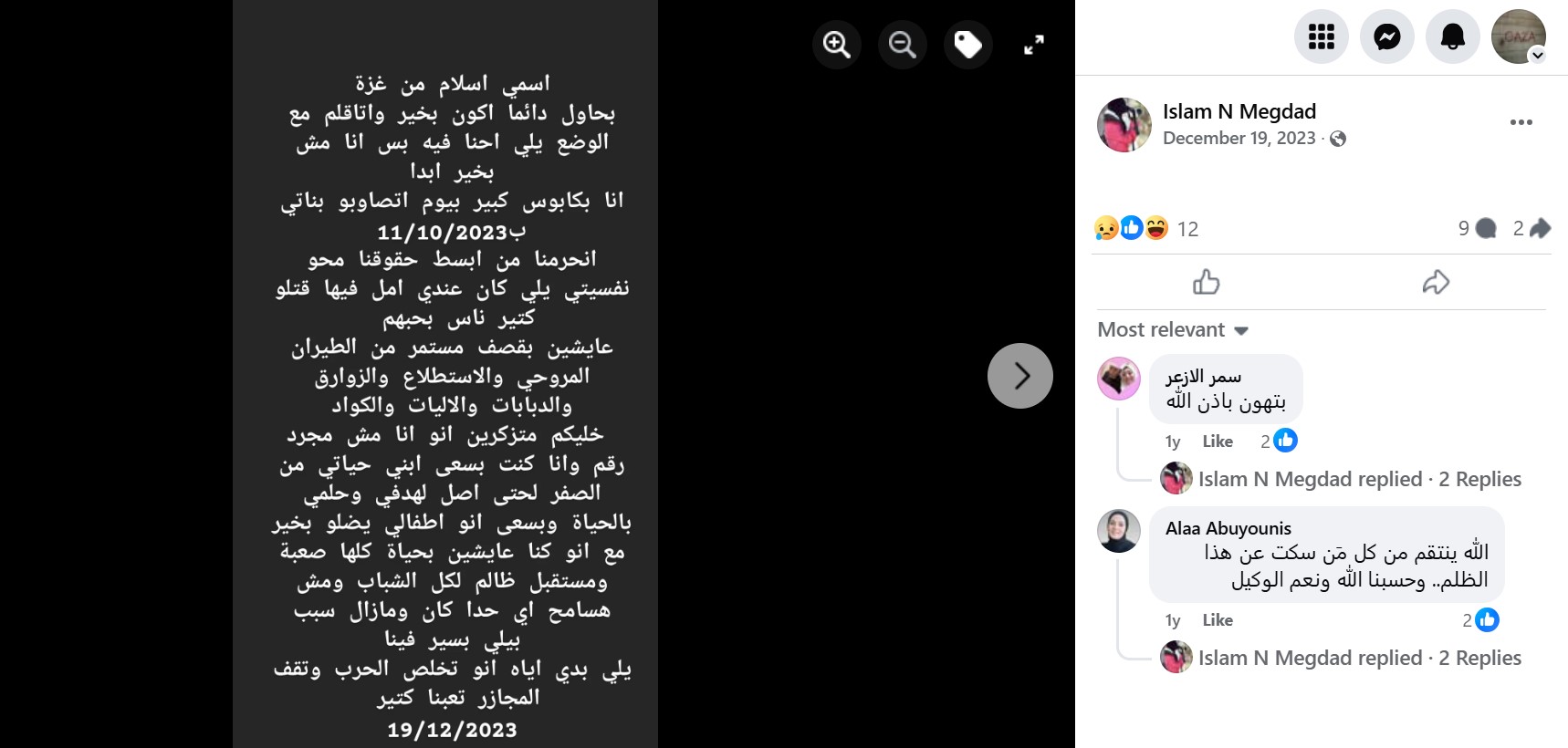Like Alaa Abuyounis's comment

tap(1218, 620)
